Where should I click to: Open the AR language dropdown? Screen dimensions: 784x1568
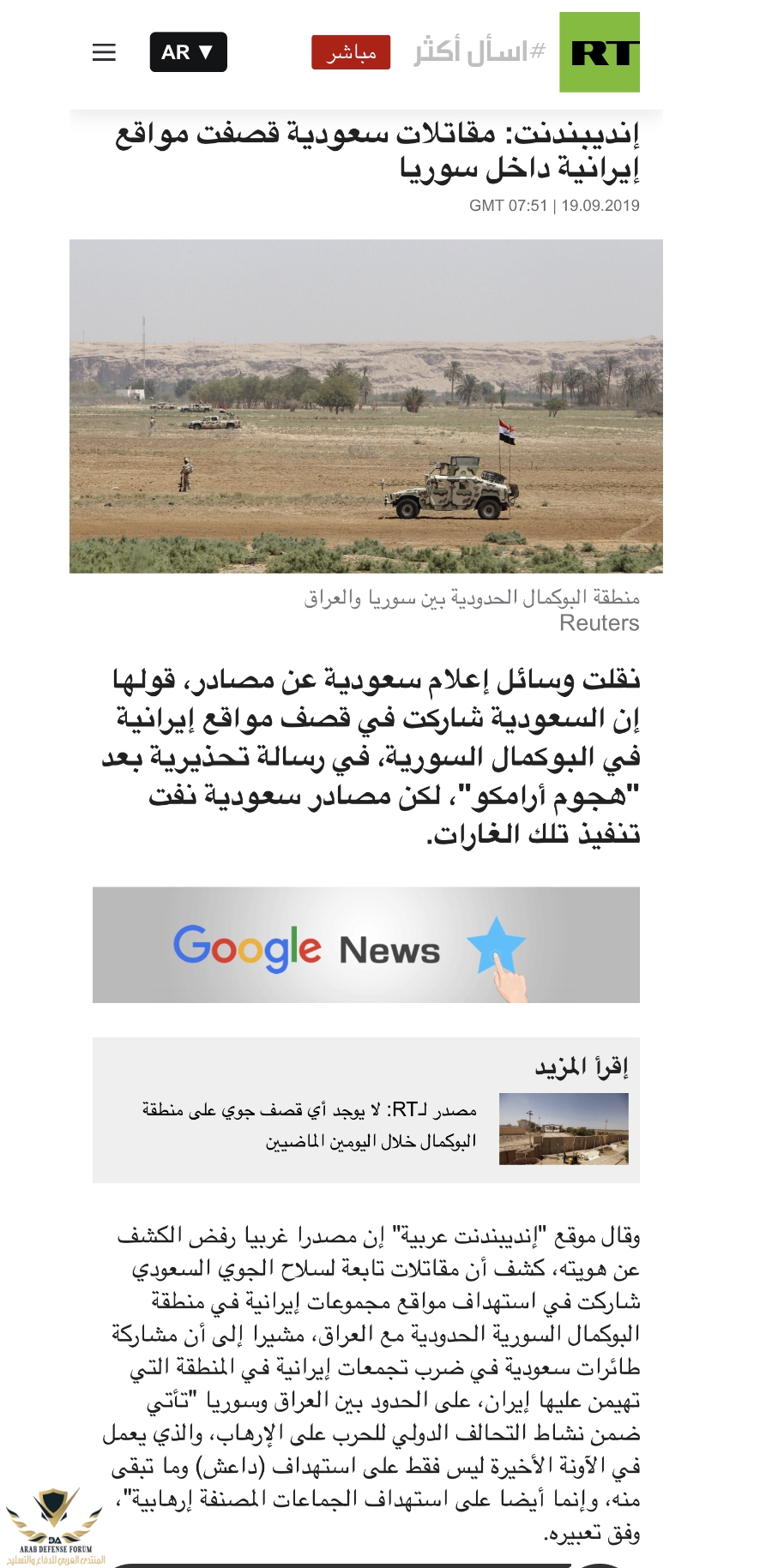coord(188,52)
